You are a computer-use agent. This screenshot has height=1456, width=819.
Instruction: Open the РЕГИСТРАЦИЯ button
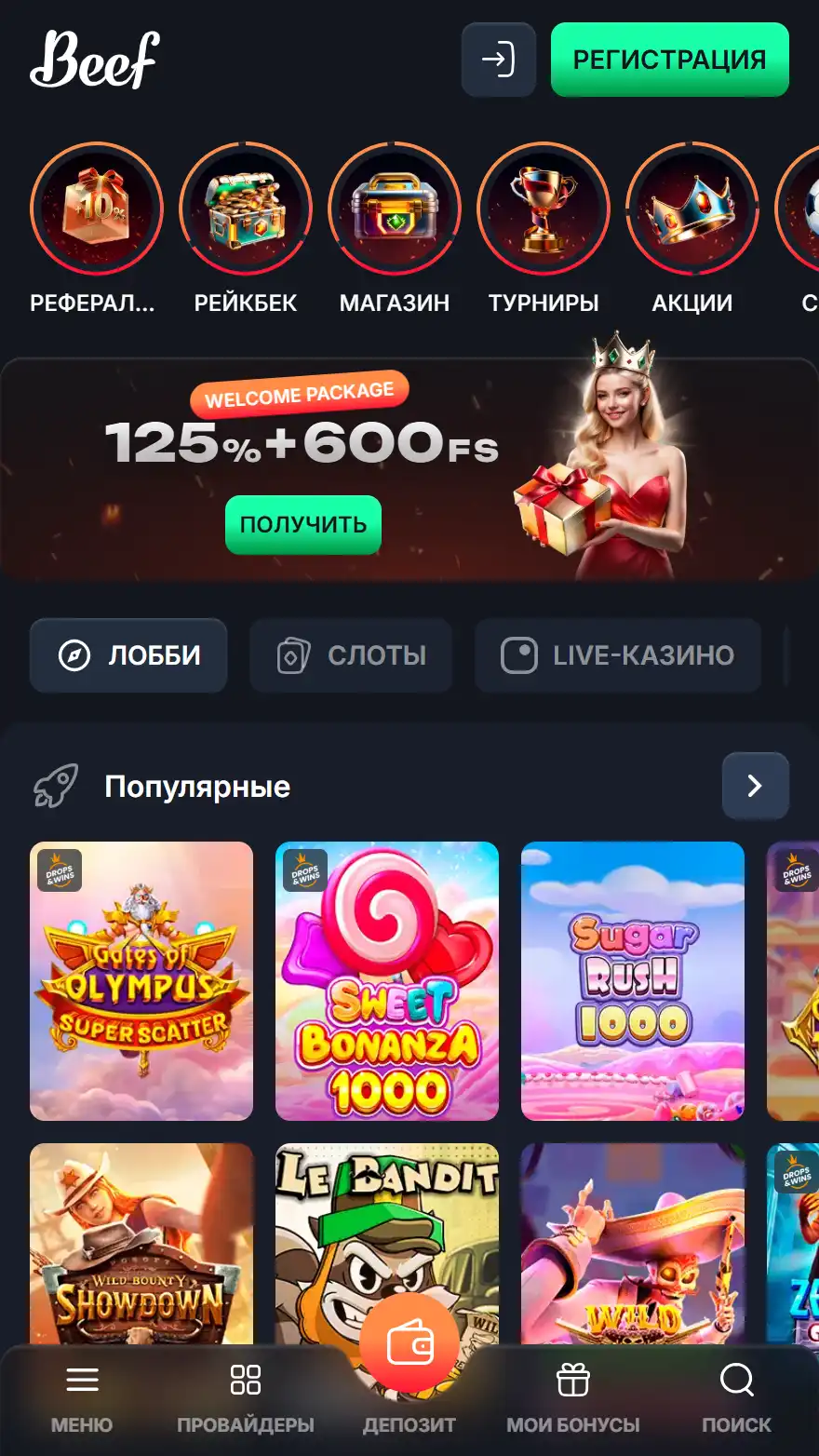[x=669, y=60]
